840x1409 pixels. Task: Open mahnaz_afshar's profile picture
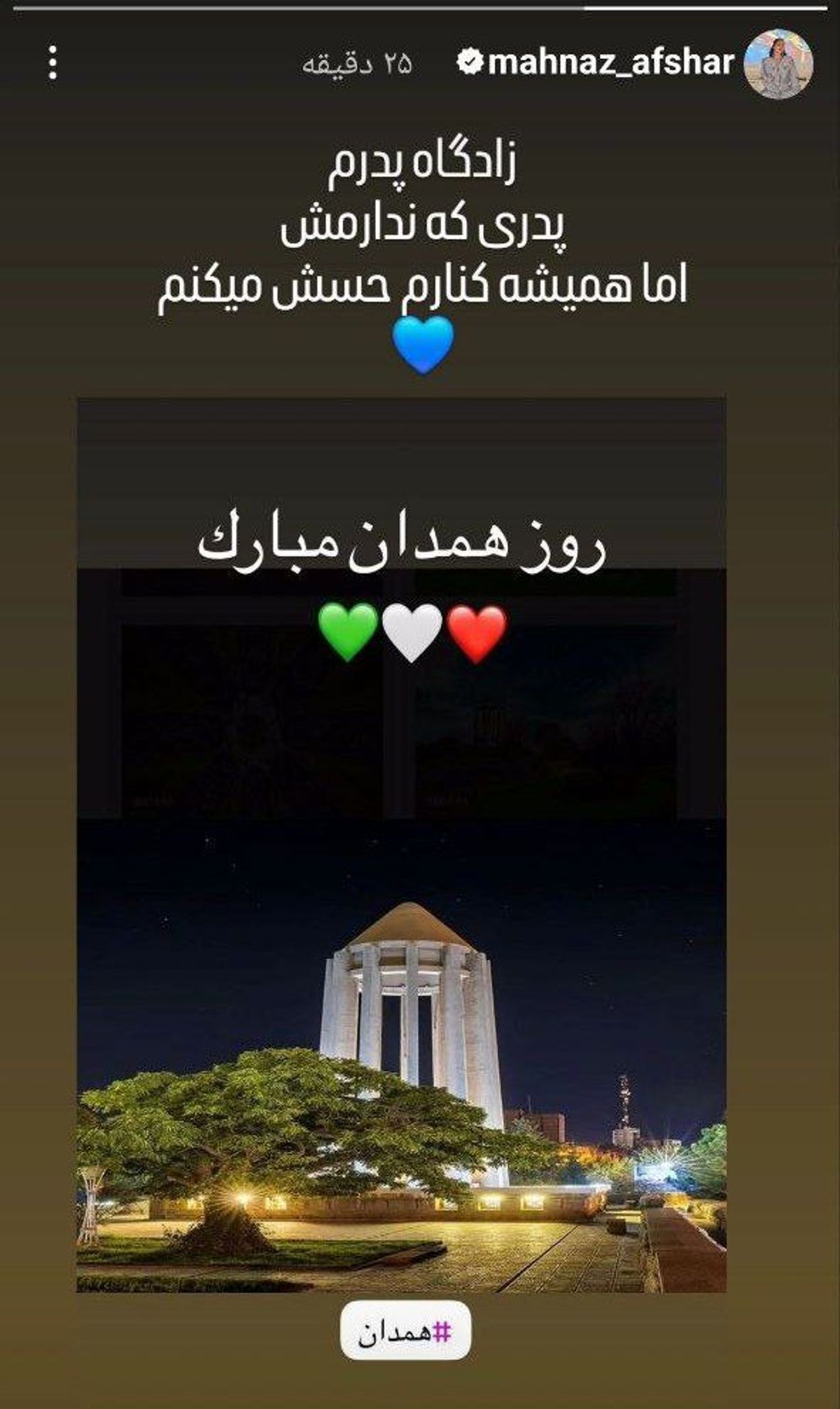click(x=778, y=64)
